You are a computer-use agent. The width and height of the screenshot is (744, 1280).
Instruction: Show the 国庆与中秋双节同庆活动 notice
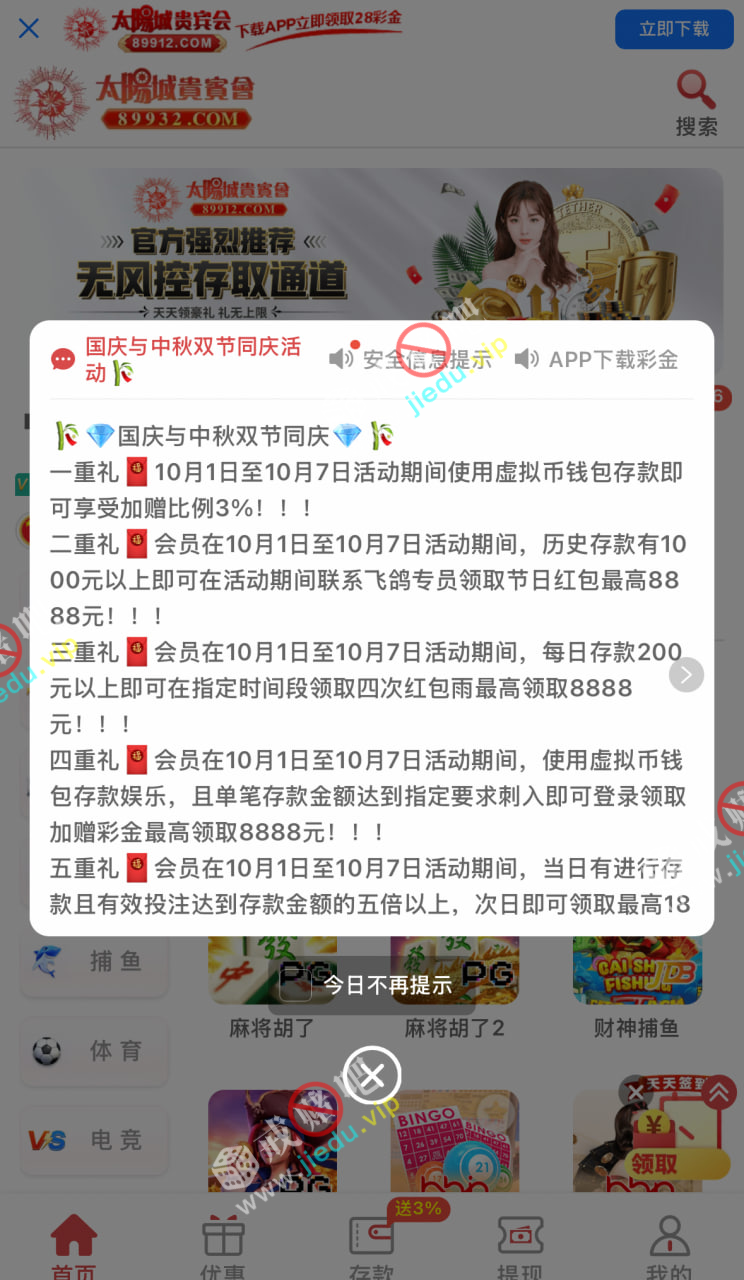coord(178,359)
